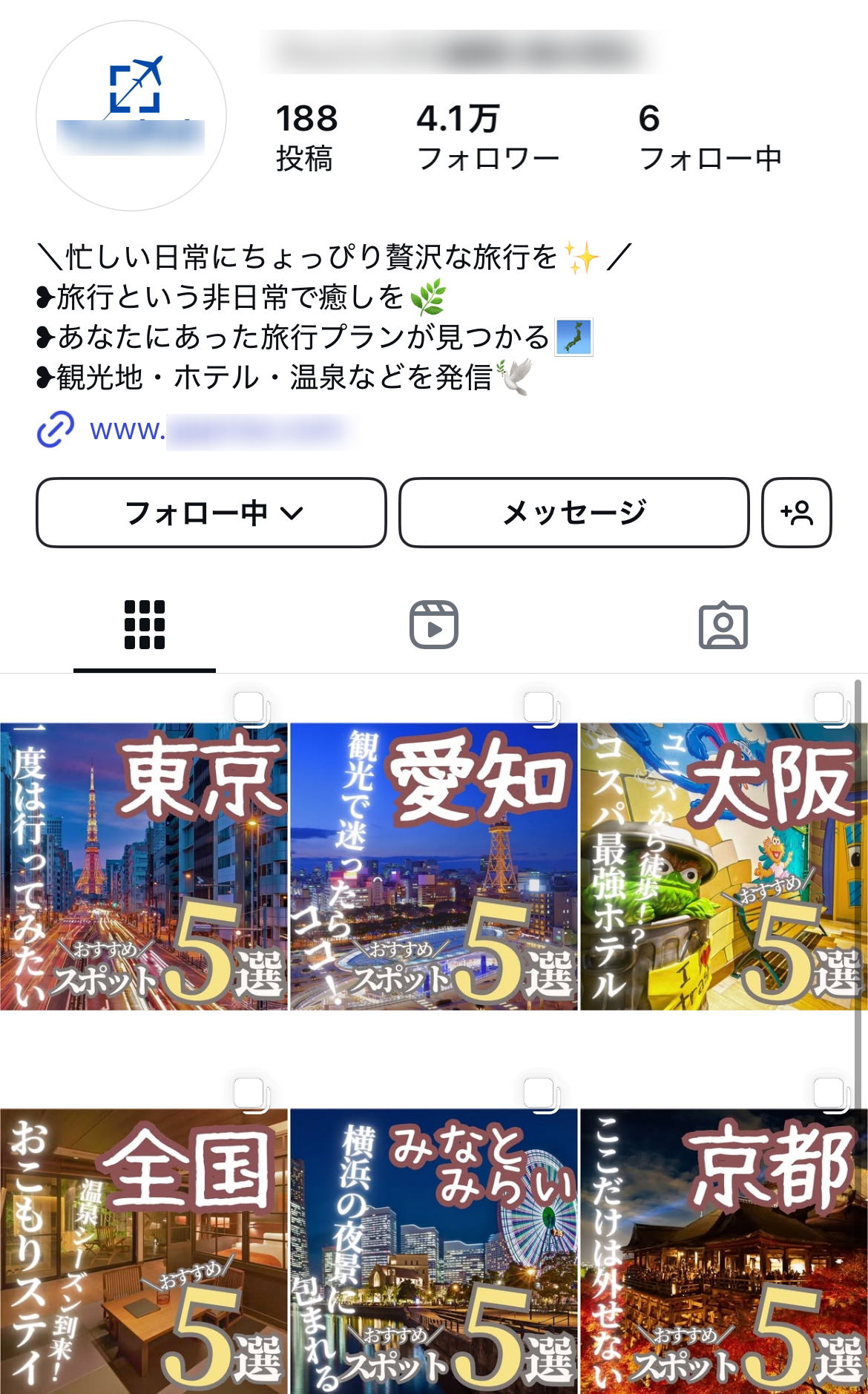Tap the メッセージ button
The image size is (868, 1394).
(574, 513)
